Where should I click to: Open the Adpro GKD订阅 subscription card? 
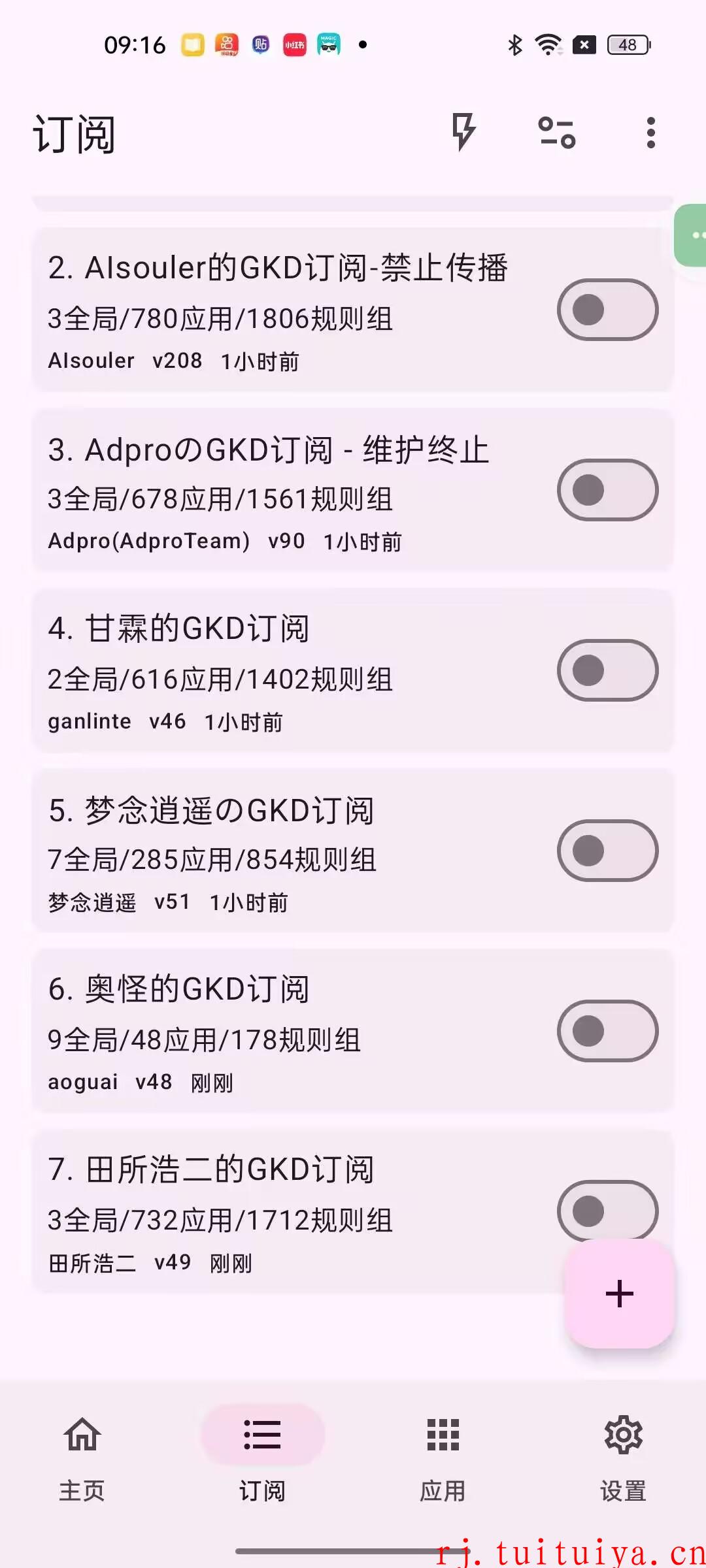353,490
